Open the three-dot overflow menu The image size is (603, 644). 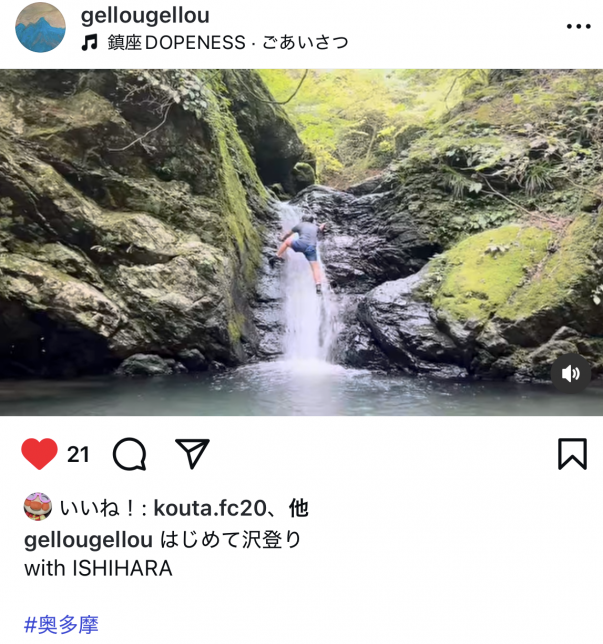[578, 26]
